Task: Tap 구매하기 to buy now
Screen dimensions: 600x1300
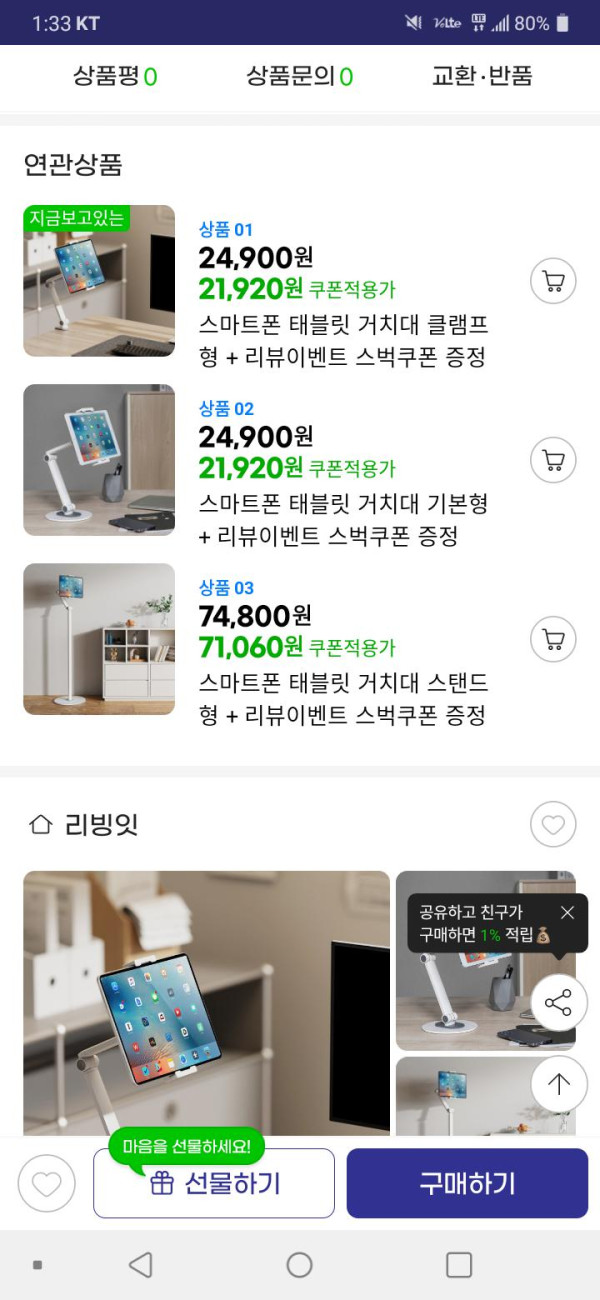Action: click(467, 1184)
